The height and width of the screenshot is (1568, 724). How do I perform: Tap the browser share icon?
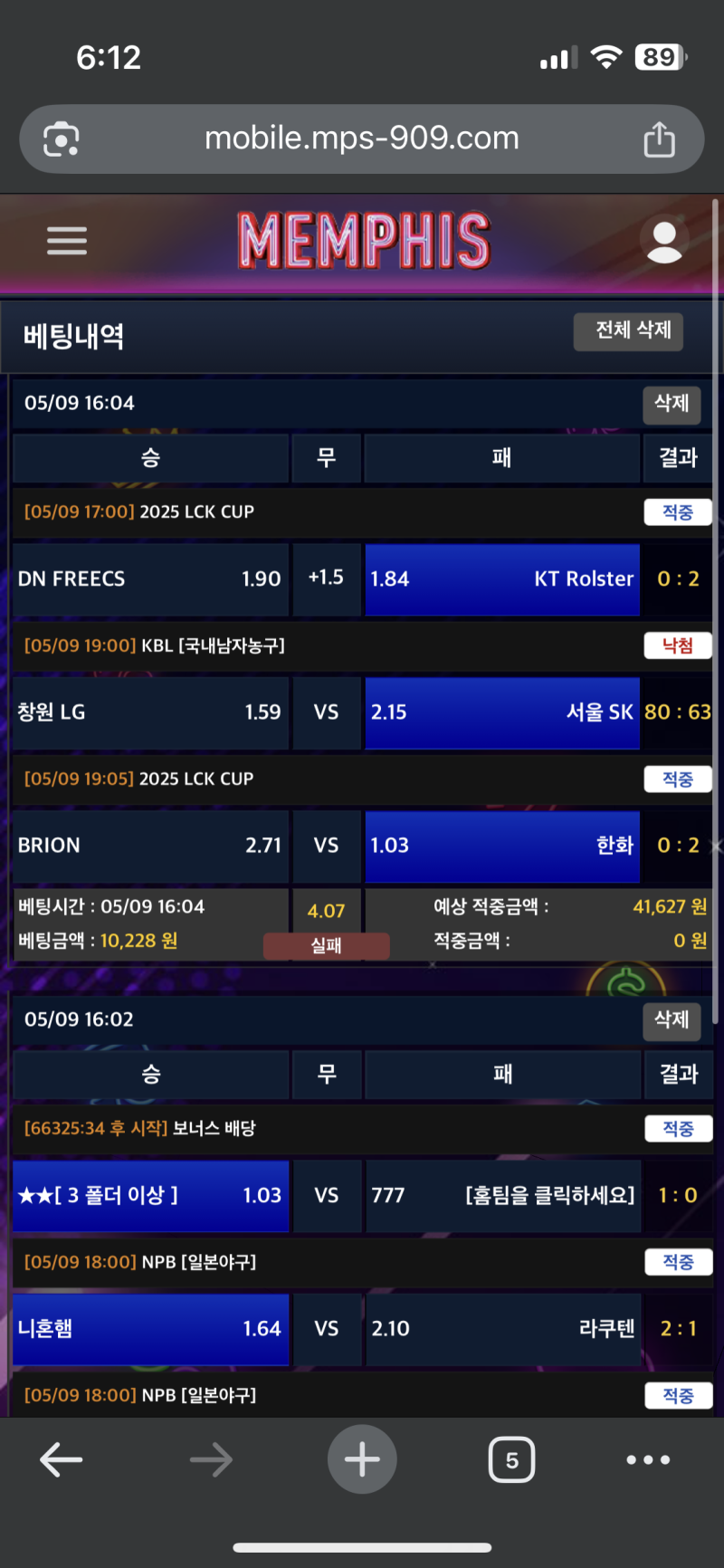coord(659,139)
